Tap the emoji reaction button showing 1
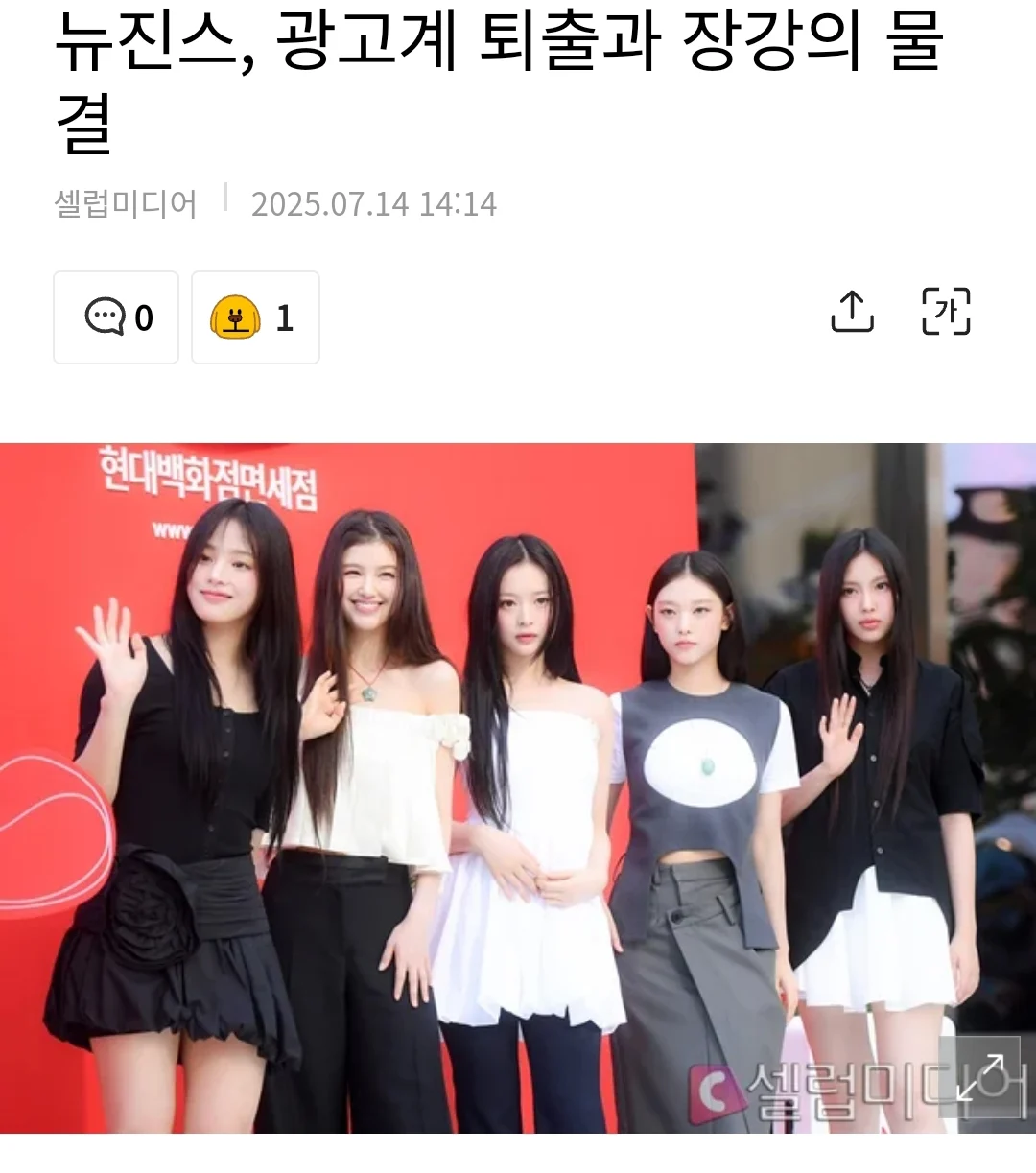Viewport: 1036px width, 1173px height. point(255,317)
